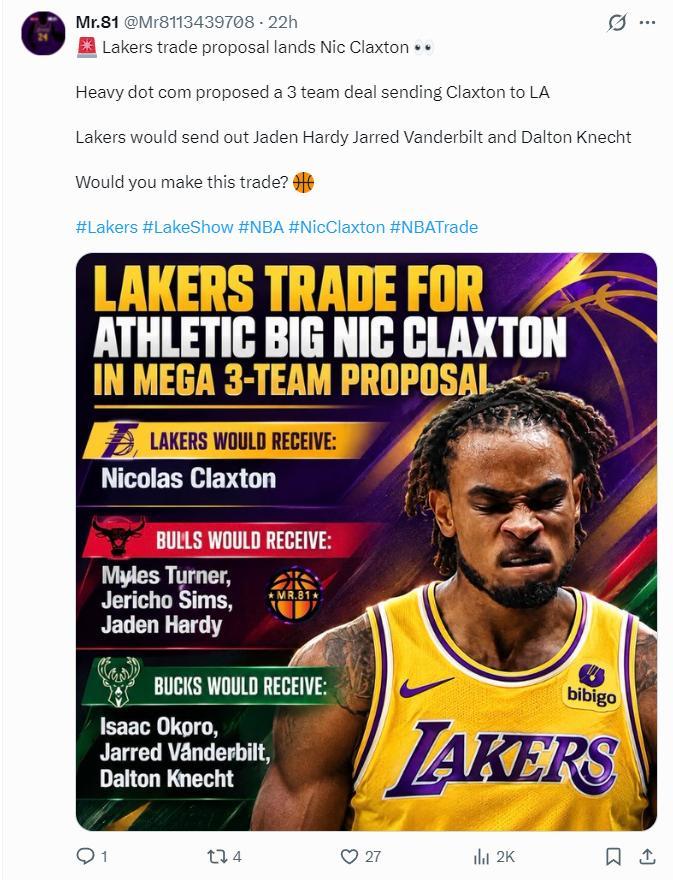
Task: View the Lakers trade proposal image
Action: point(367,542)
